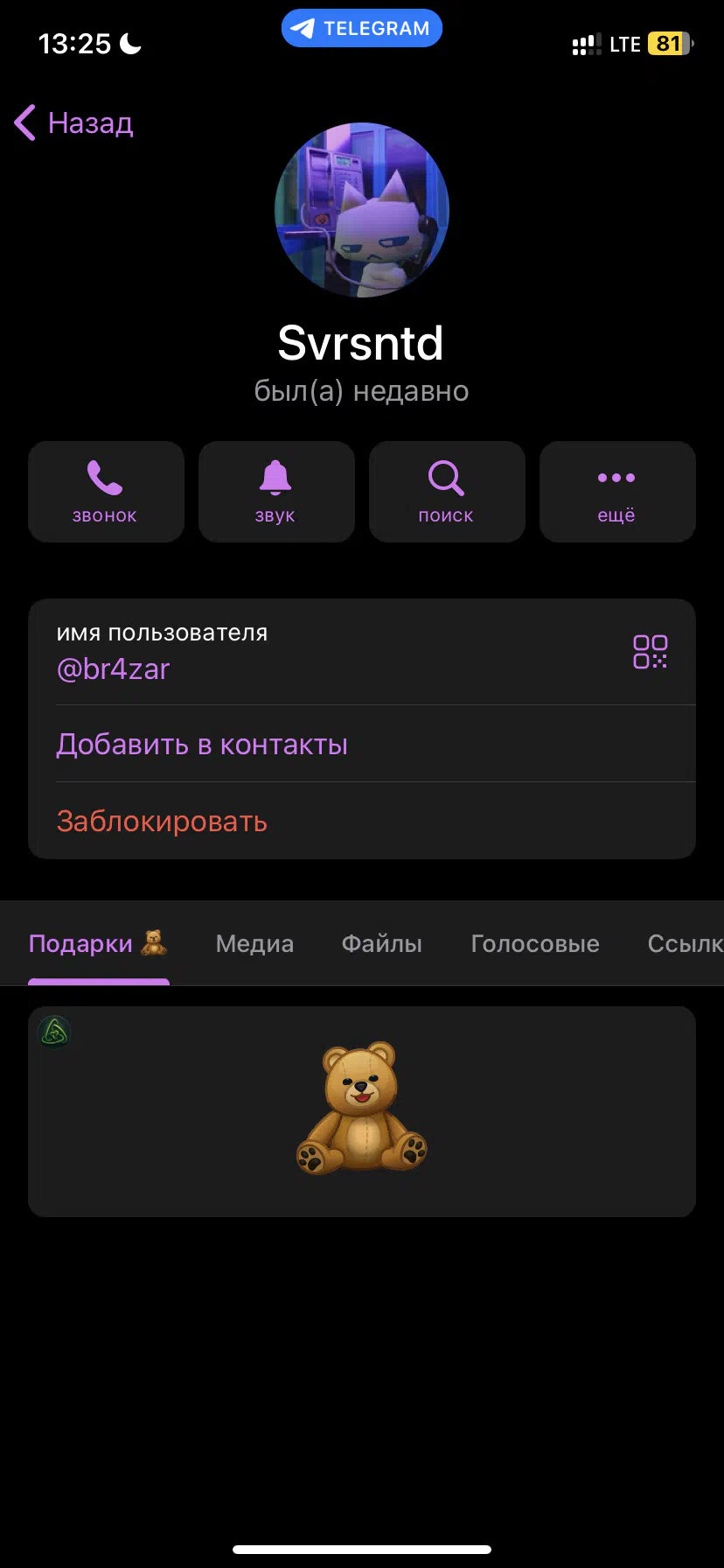Open more options with the ещё button
This screenshot has width=724, height=1568.
(x=617, y=492)
